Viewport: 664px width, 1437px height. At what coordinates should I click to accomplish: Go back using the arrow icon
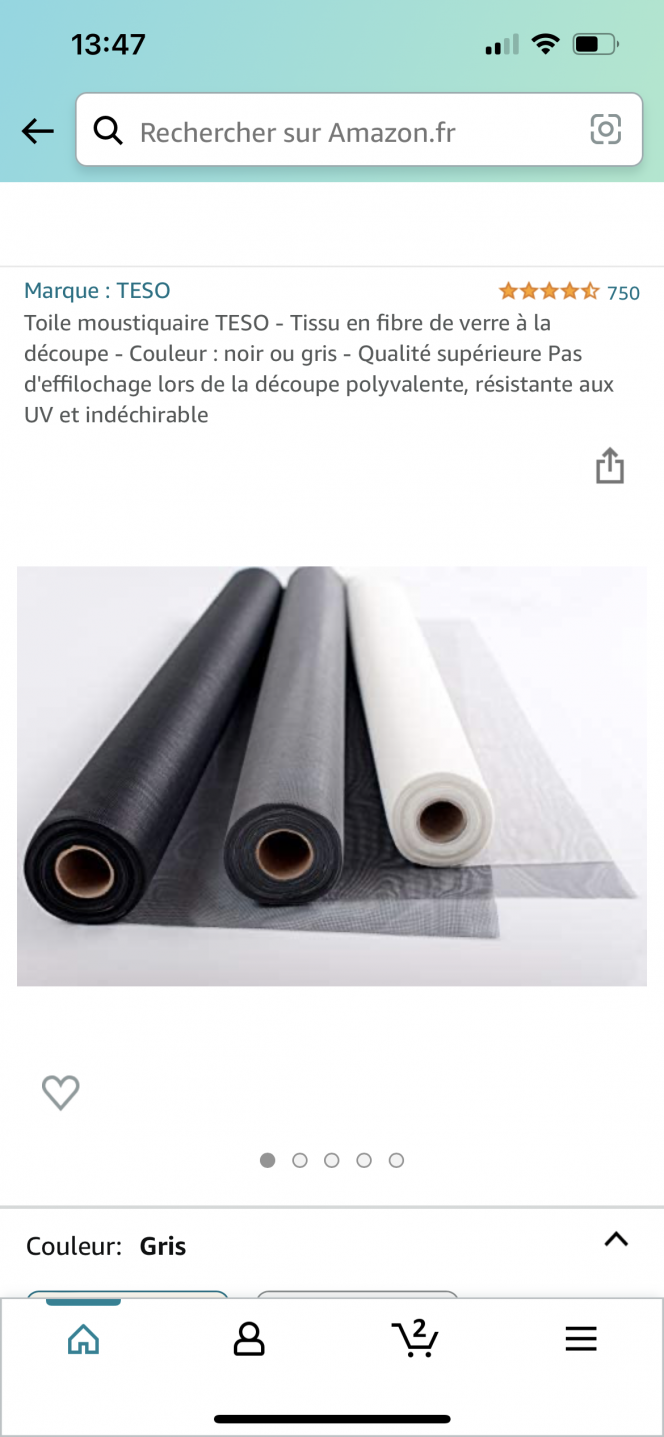pos(37,131)
